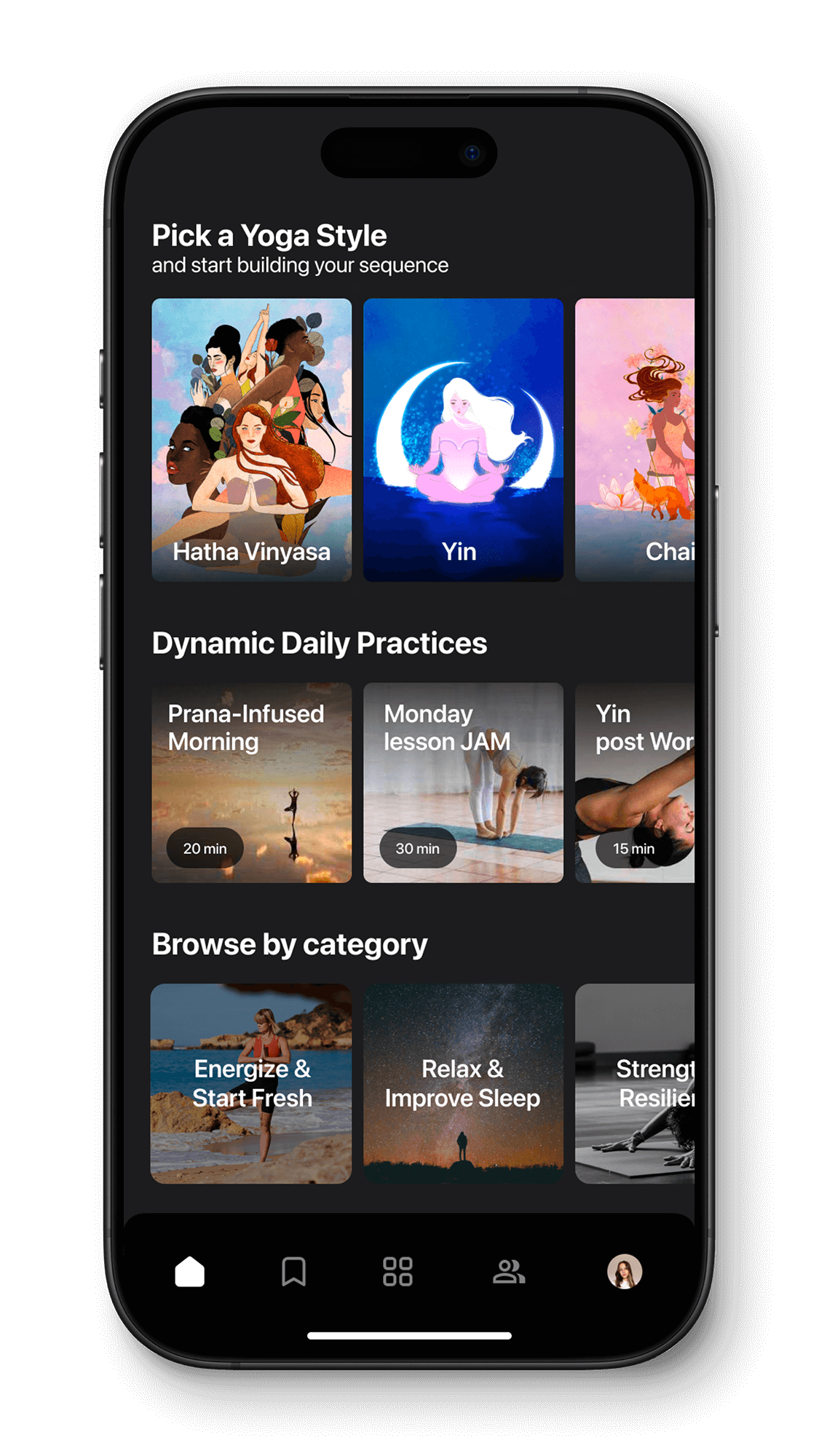Viewport: 819px width, 1456px height.
Task: Switch to the bookmarks tab
Action: click(293, 1272)
